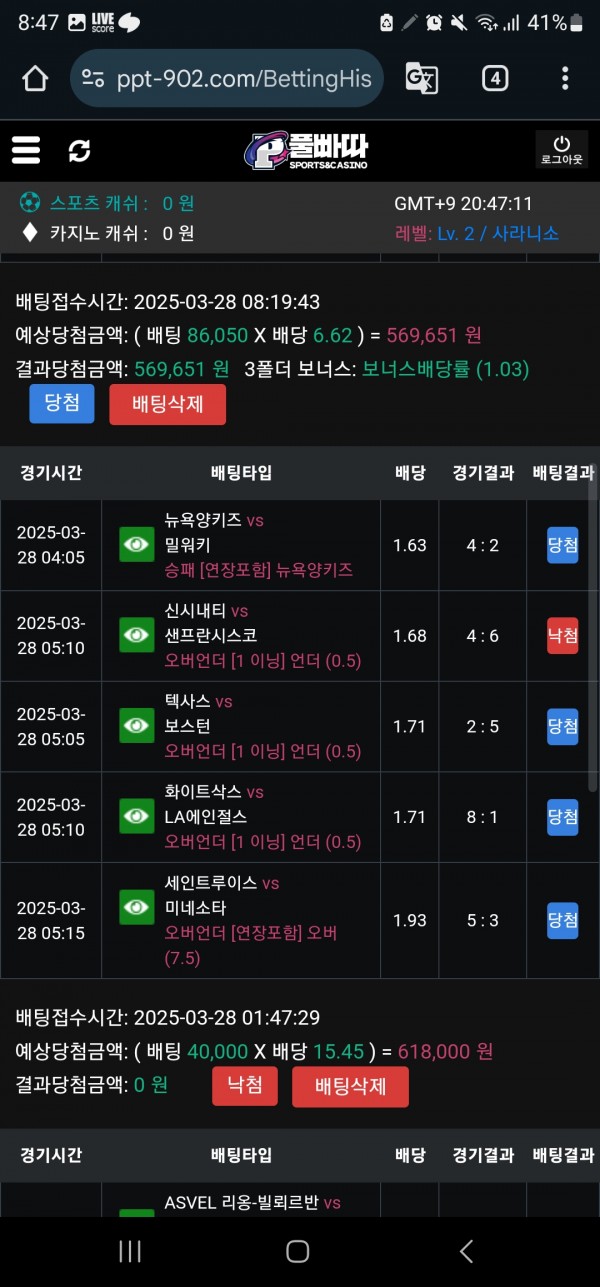View the 세인트루이스 vs 미네소타 match eye icon
600x1287 pixels.
[136, 908]
